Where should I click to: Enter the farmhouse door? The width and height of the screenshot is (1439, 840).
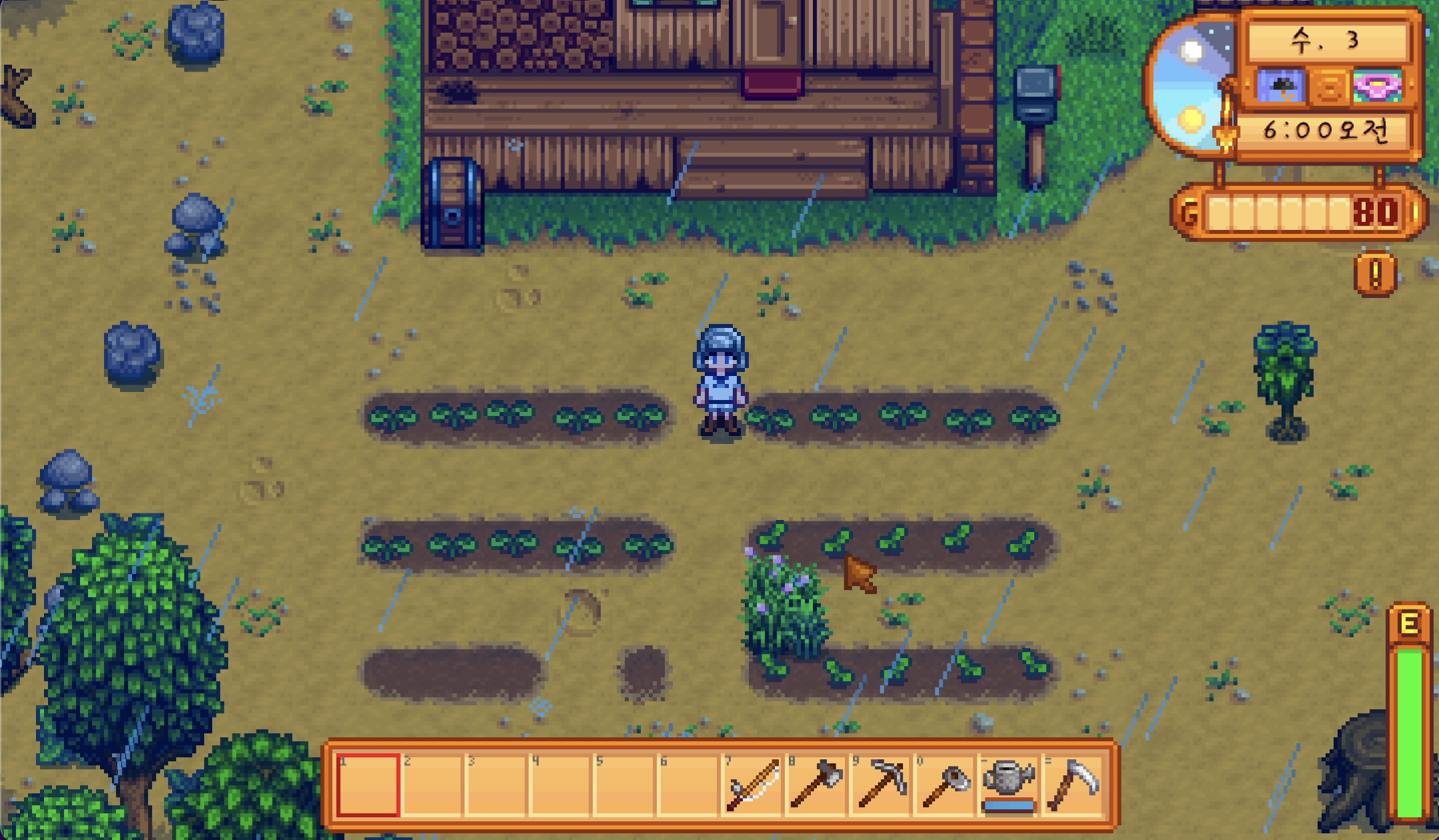[x=772, y=35]
